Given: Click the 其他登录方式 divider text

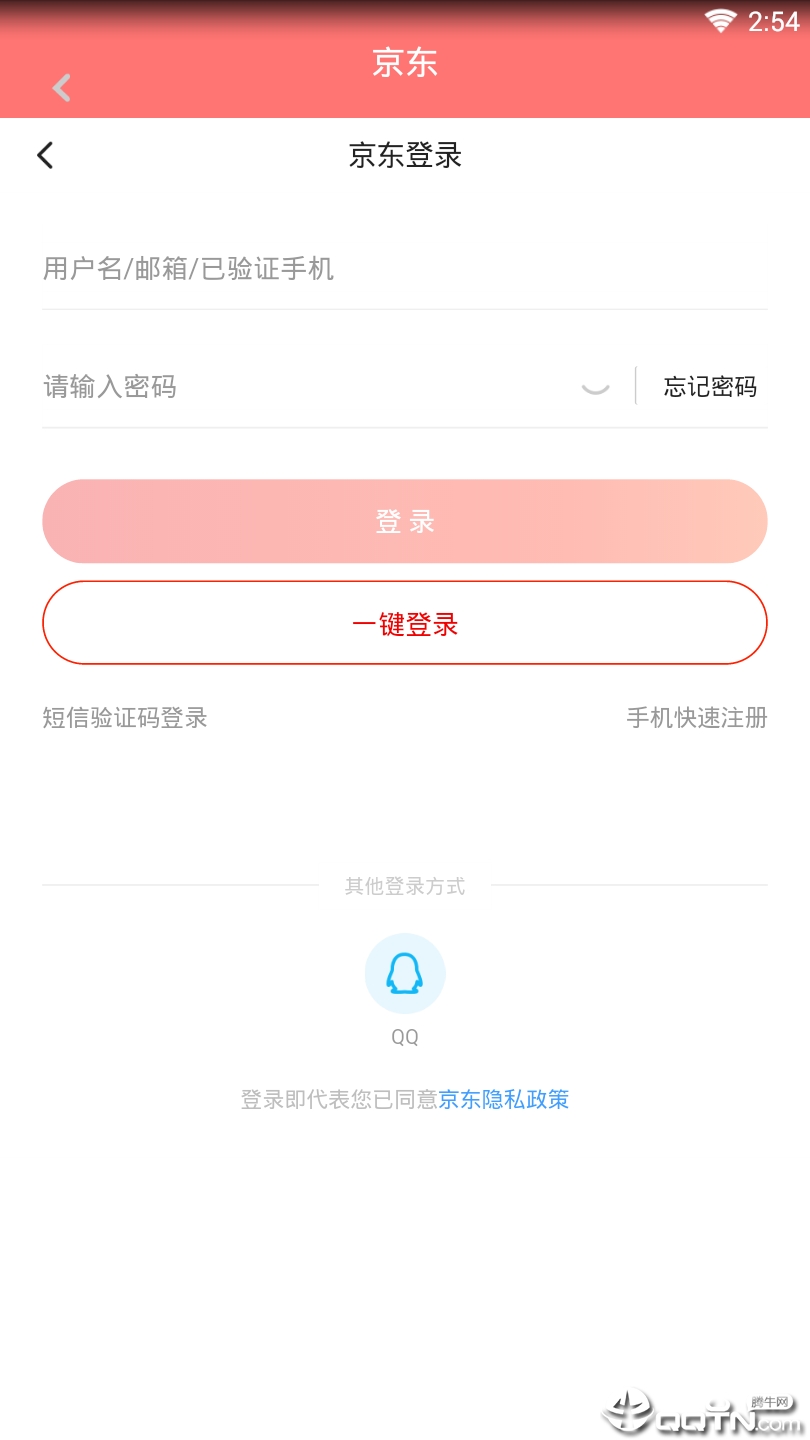Looking at the screenshot, I should pos(404,886).
